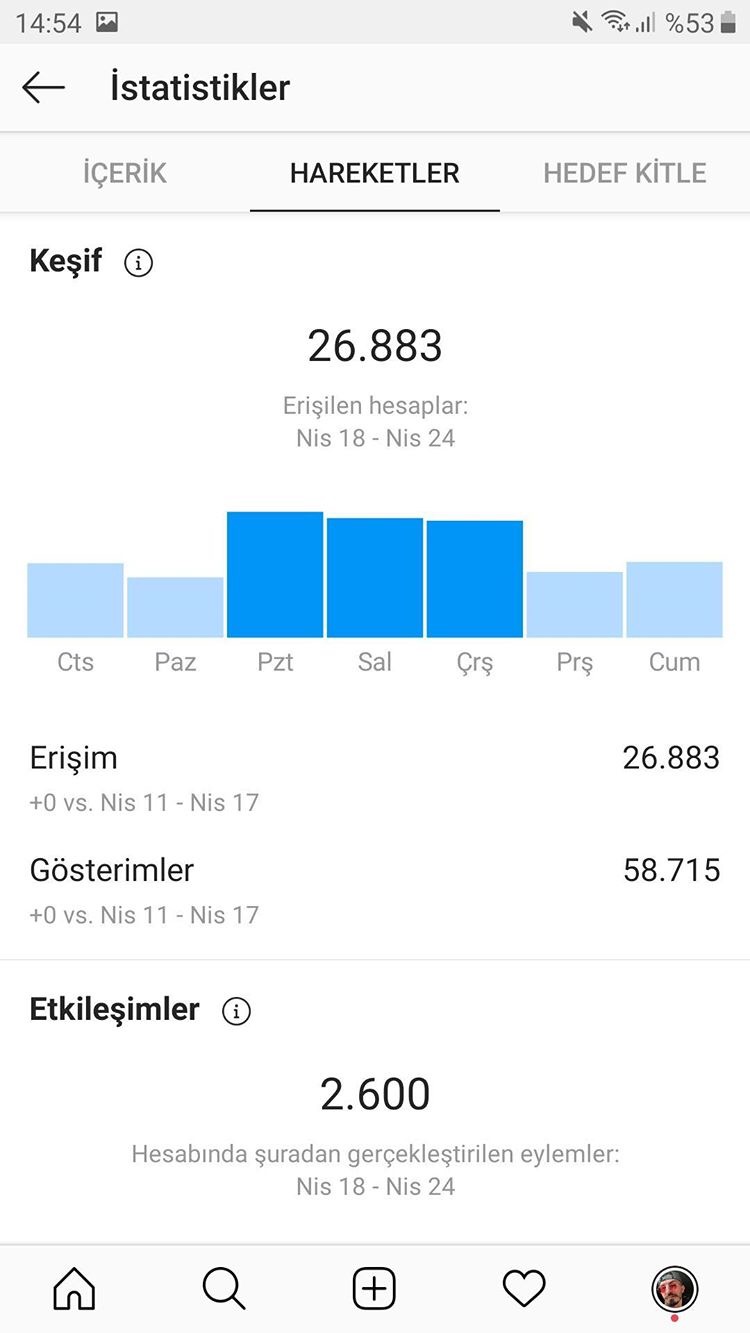Open the search and explore tab
The image size is (750, 1333).
(224, 1289)
